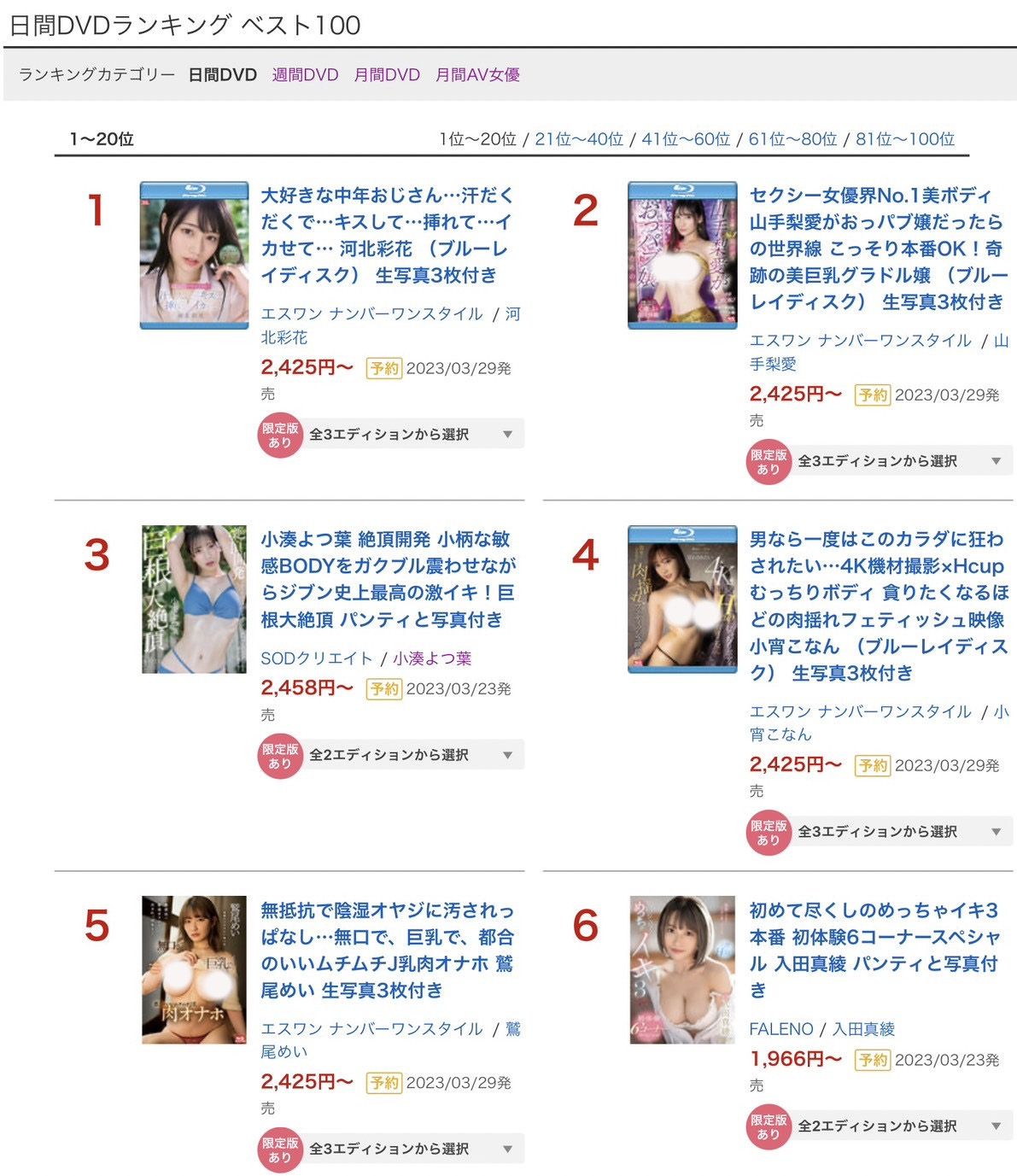Go to ranks 21位〜40位
1017x1176 pixels.
(x=579, y=139)
